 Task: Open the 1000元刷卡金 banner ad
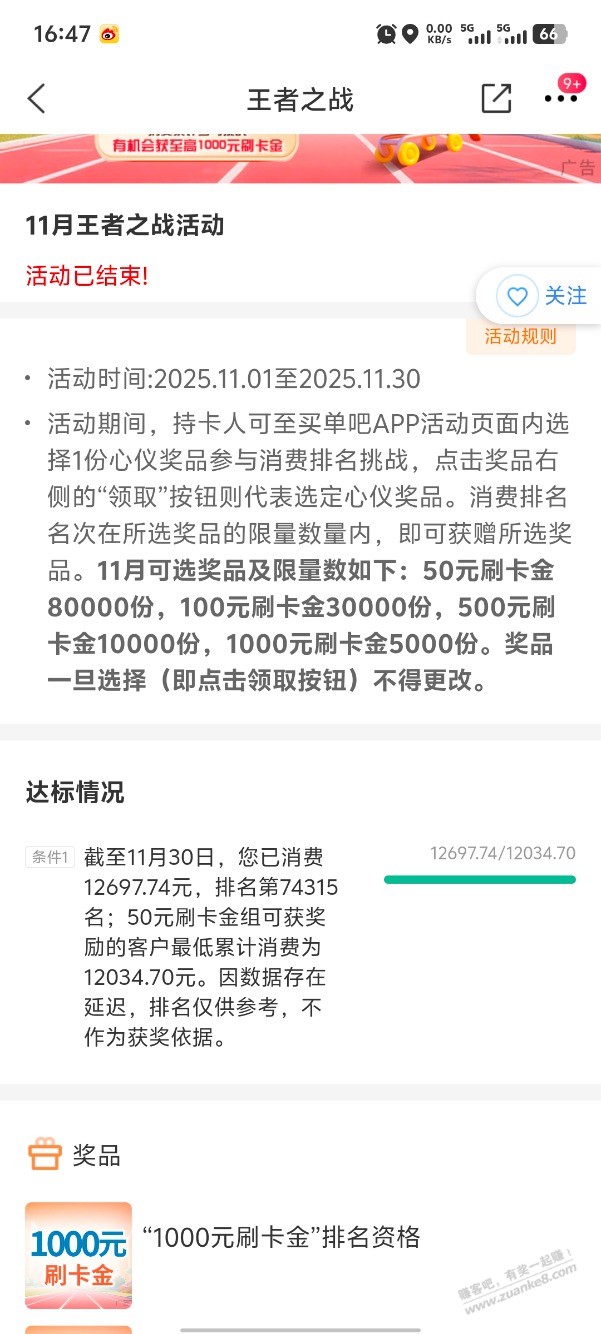300,158
